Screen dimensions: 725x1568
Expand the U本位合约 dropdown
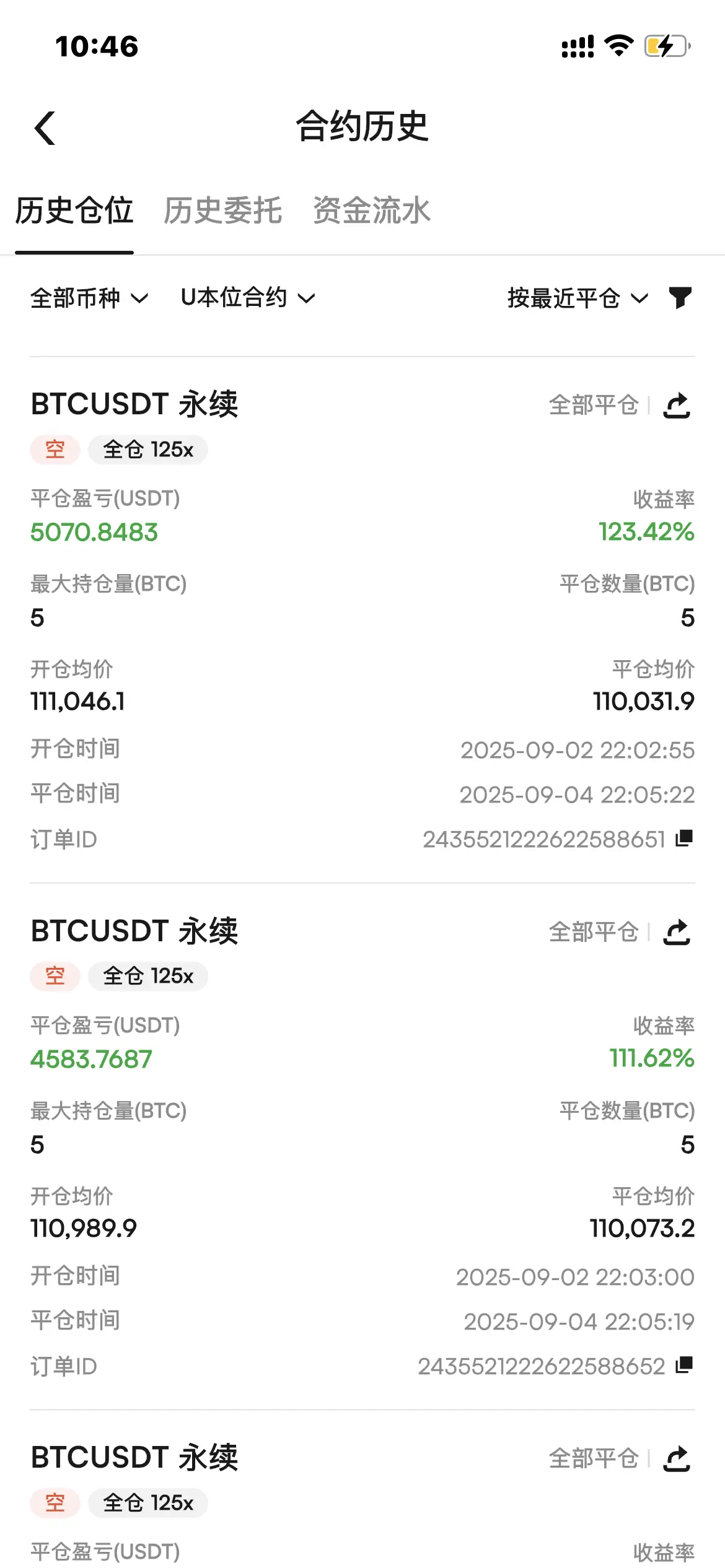247,298
